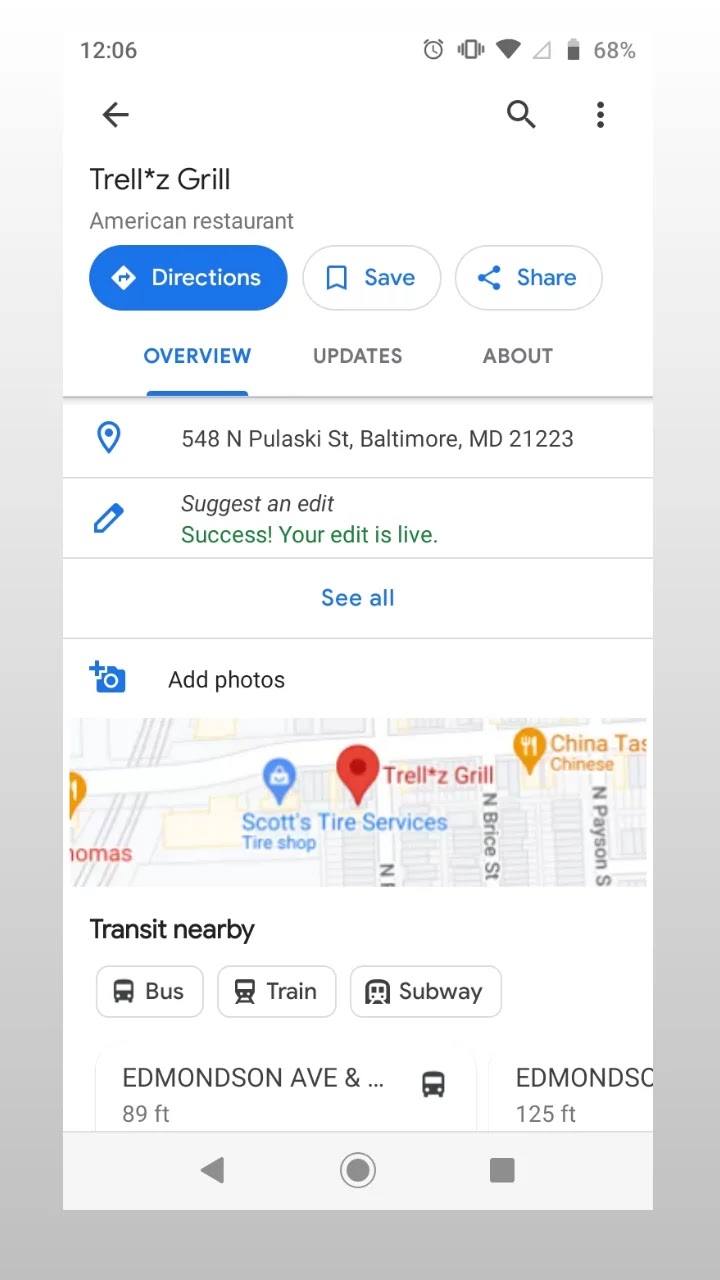Open the ABOUT tab

517,356
